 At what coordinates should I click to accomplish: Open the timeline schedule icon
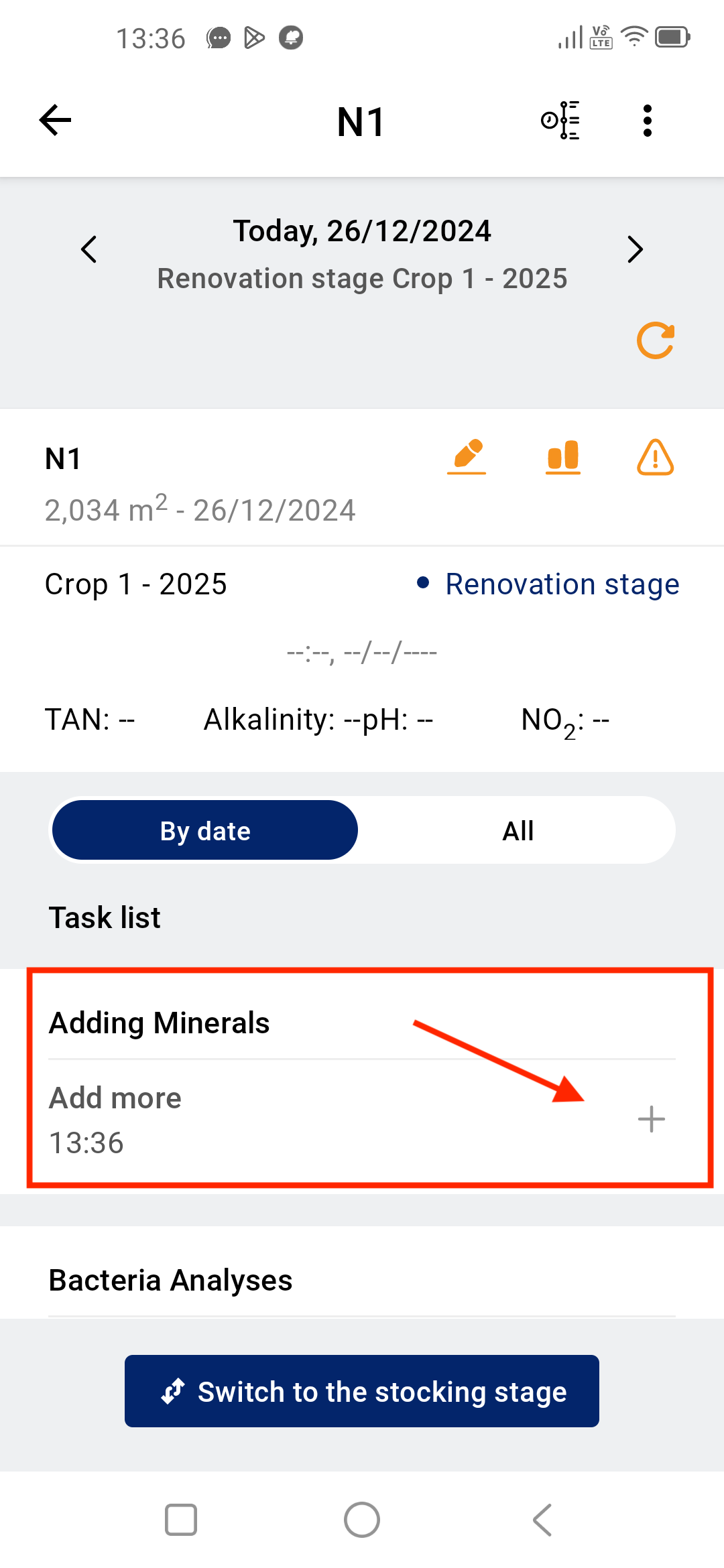pyautogui.click(x=560, y=121)
